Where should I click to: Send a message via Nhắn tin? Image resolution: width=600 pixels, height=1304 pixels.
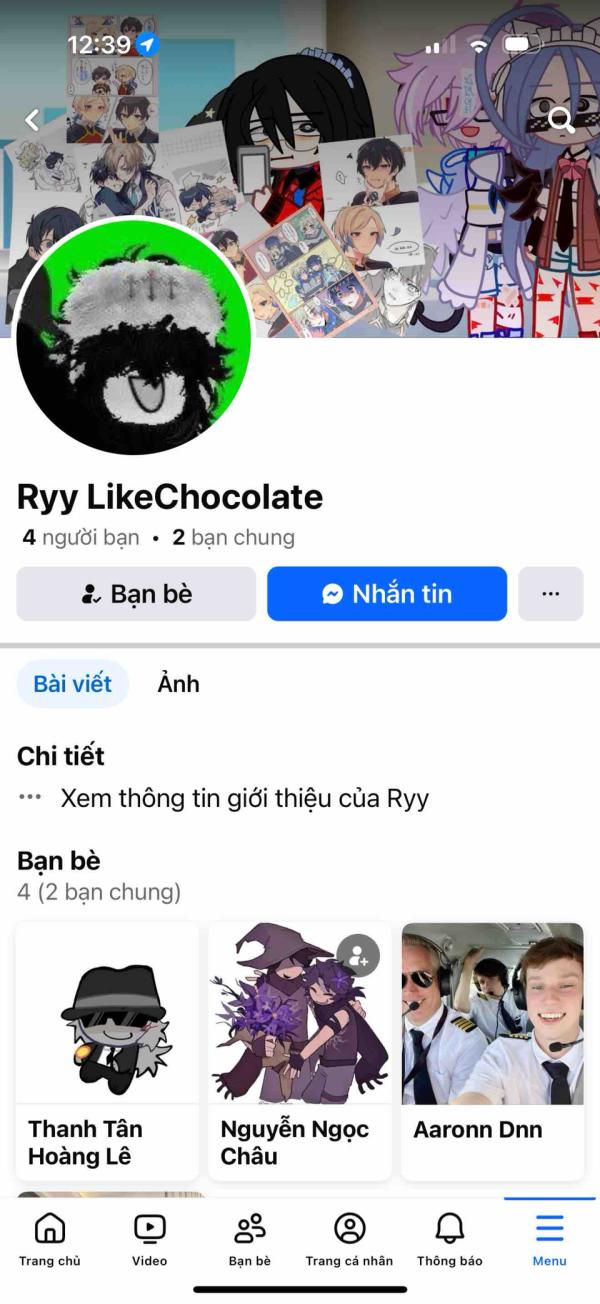click(387, 594)
